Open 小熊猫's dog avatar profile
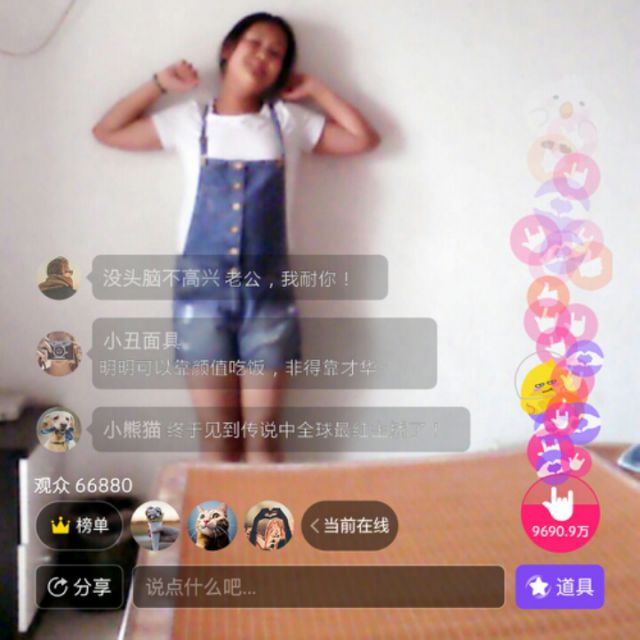 click(59, 429)
